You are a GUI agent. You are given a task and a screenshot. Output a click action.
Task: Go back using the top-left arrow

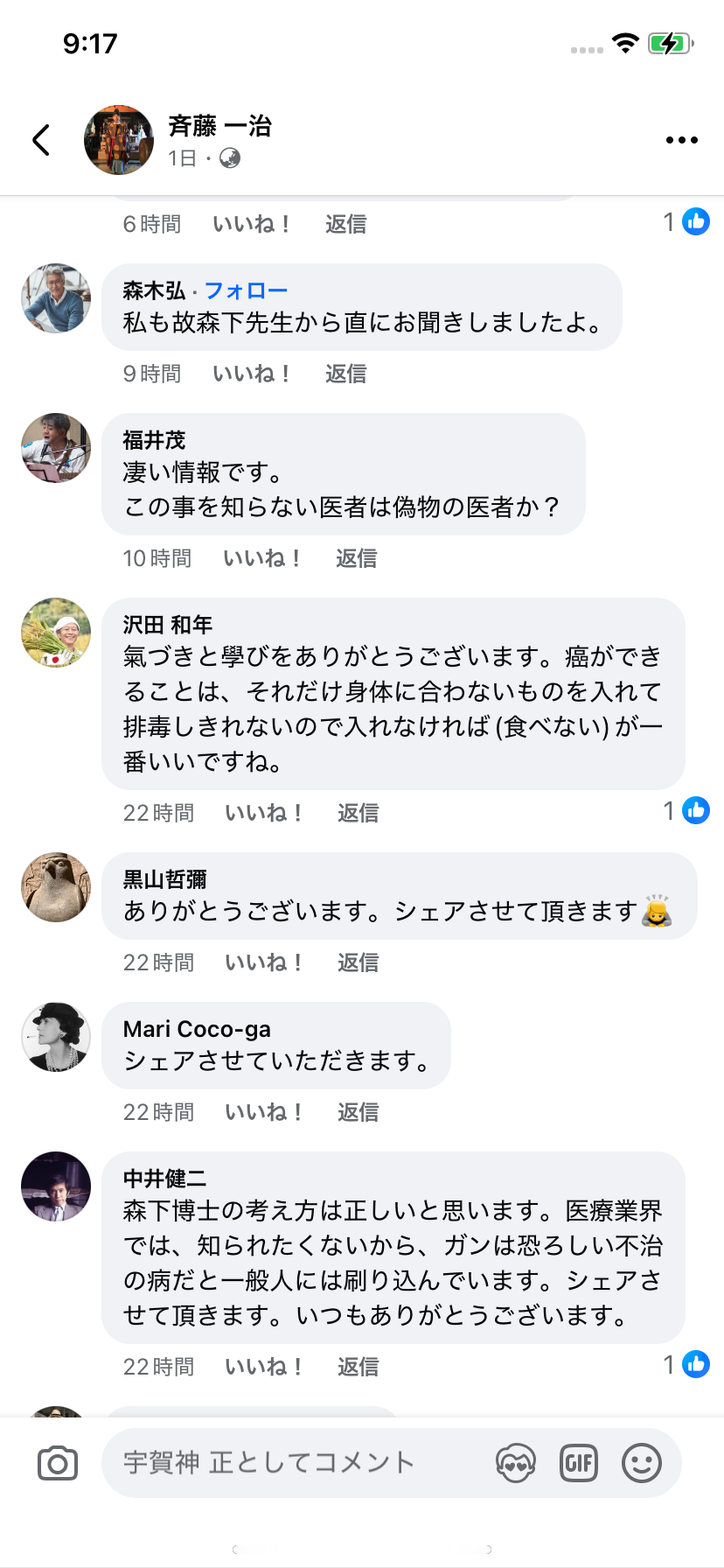(x=41, y=140)
